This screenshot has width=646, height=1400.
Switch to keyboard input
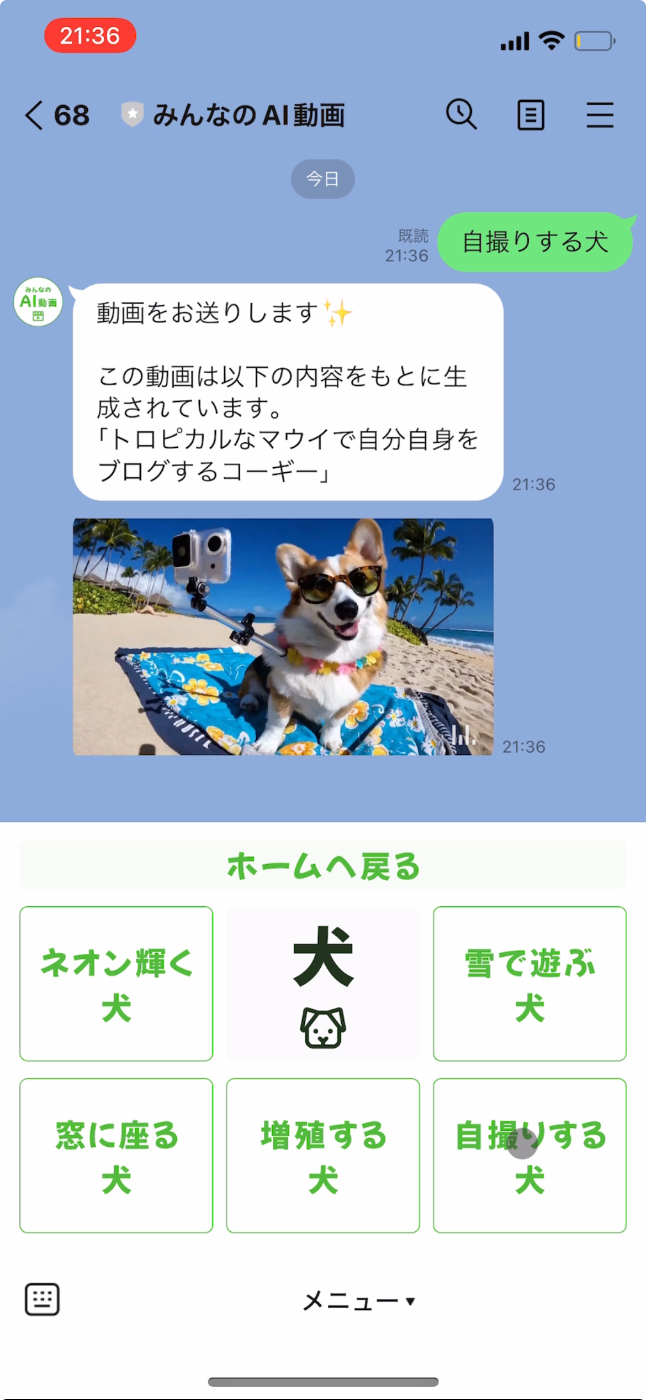[42, 1300]
